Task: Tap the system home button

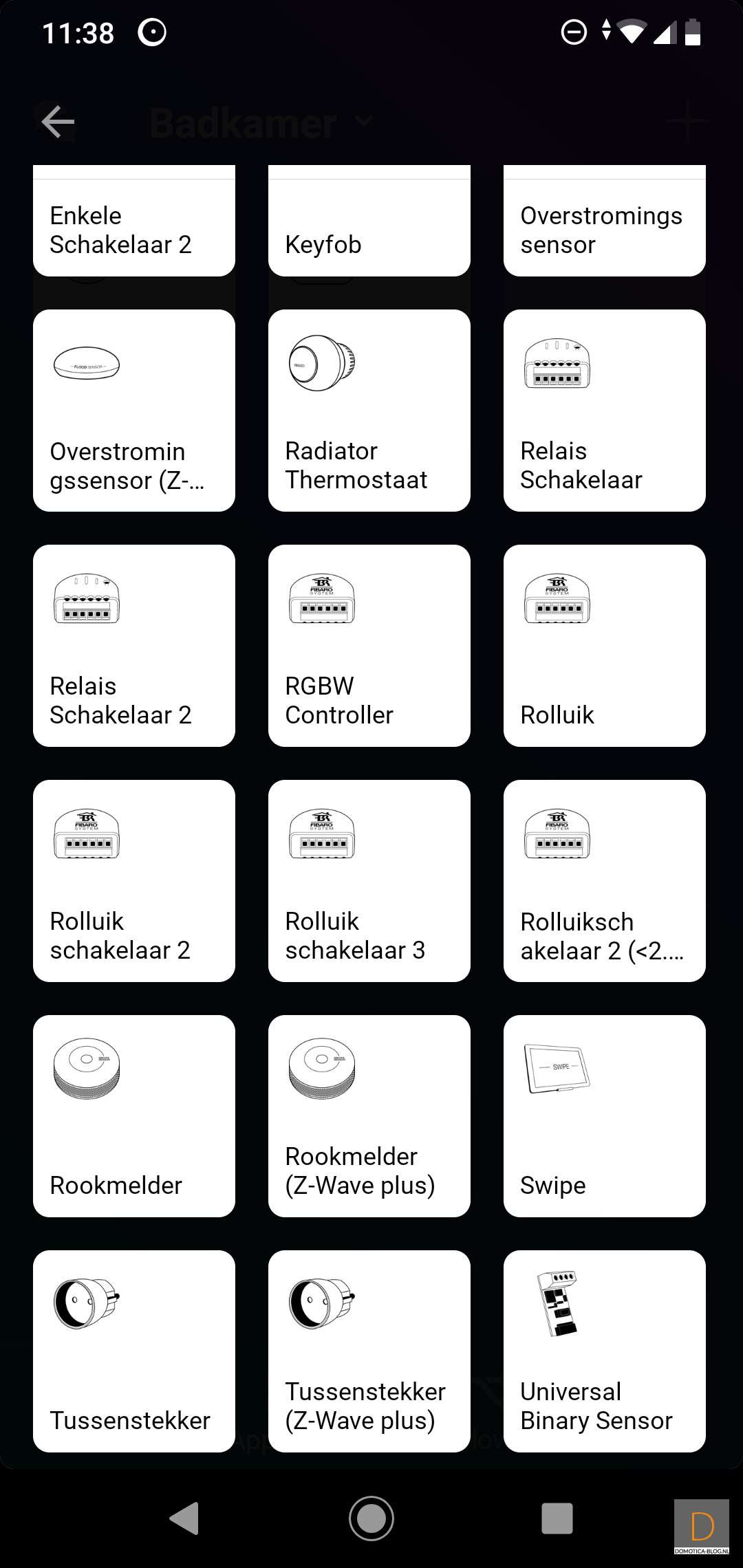Action: pos(371,1518)
